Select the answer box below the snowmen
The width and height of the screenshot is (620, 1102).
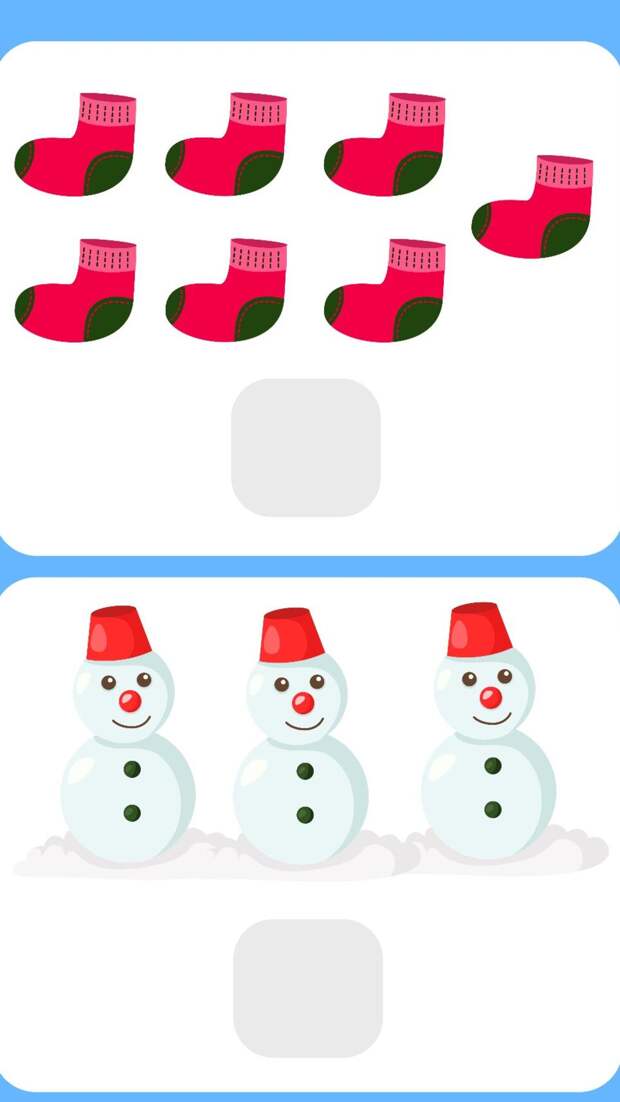(x=308, y=988)
